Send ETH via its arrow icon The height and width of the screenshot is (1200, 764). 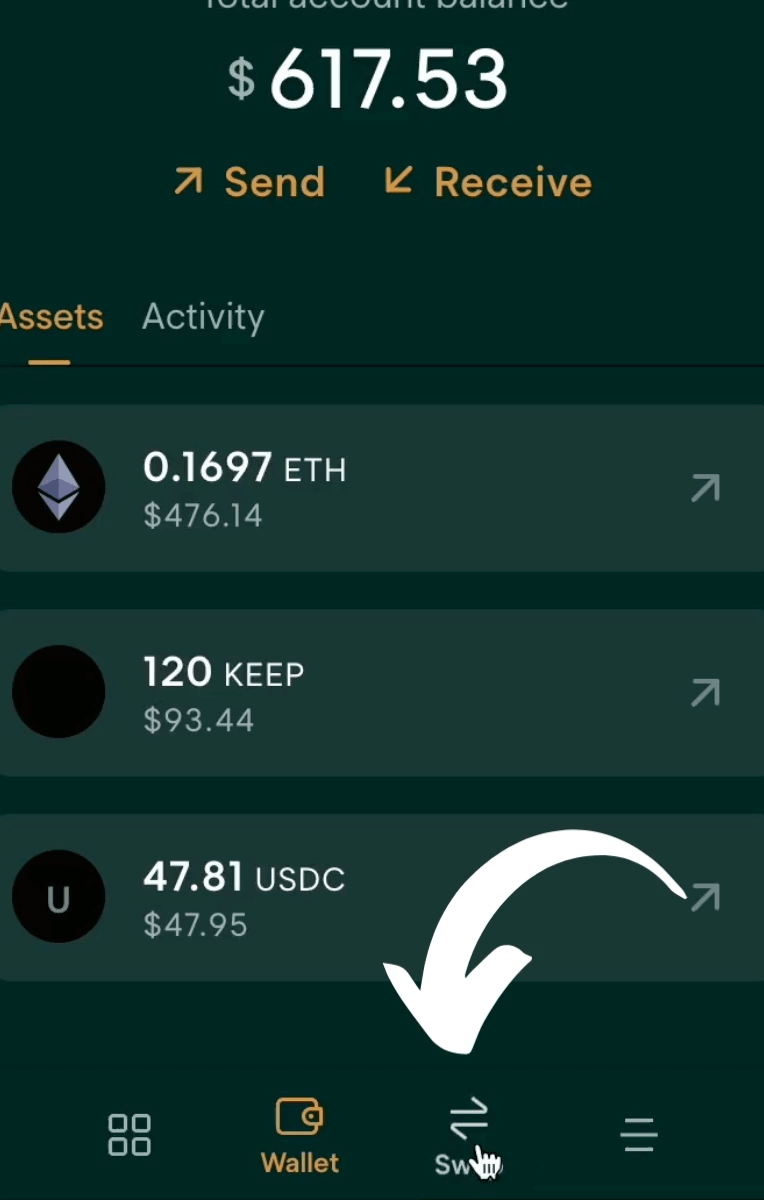[x=705, y=488]
